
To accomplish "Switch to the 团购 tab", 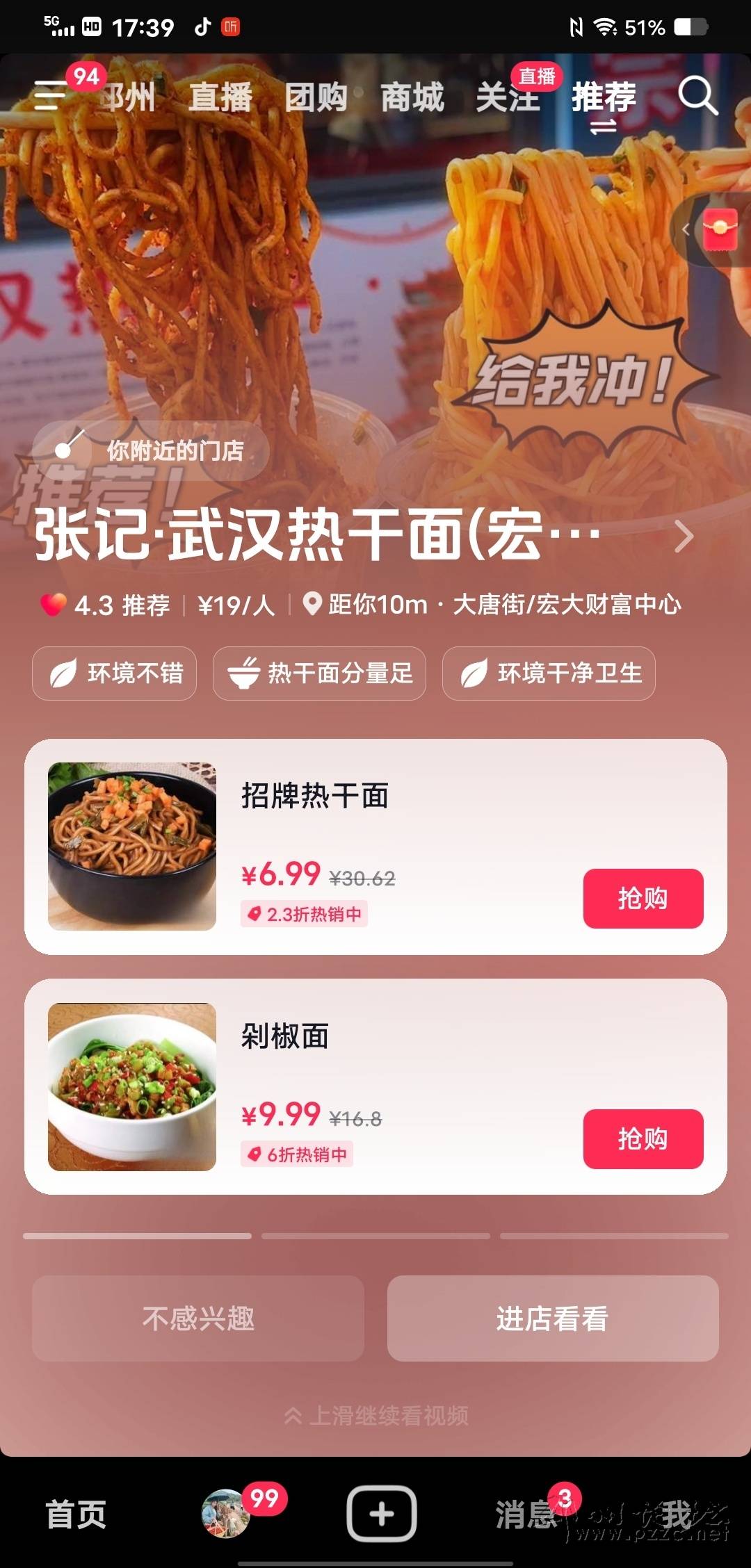I will click(316, 97).
